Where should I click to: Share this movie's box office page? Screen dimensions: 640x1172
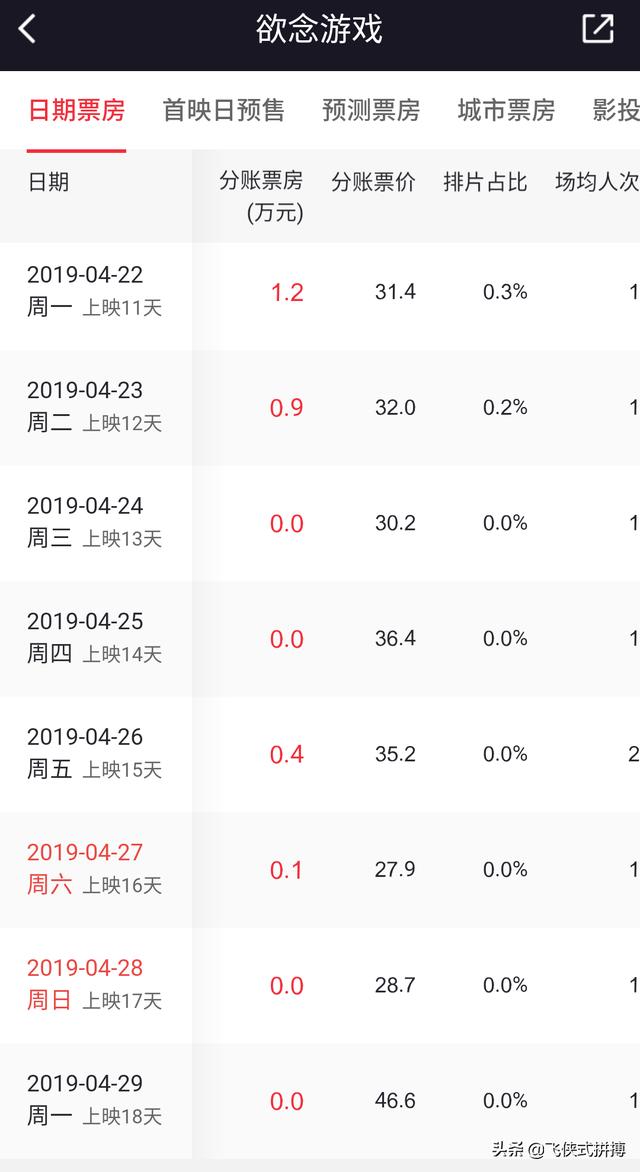597,28
